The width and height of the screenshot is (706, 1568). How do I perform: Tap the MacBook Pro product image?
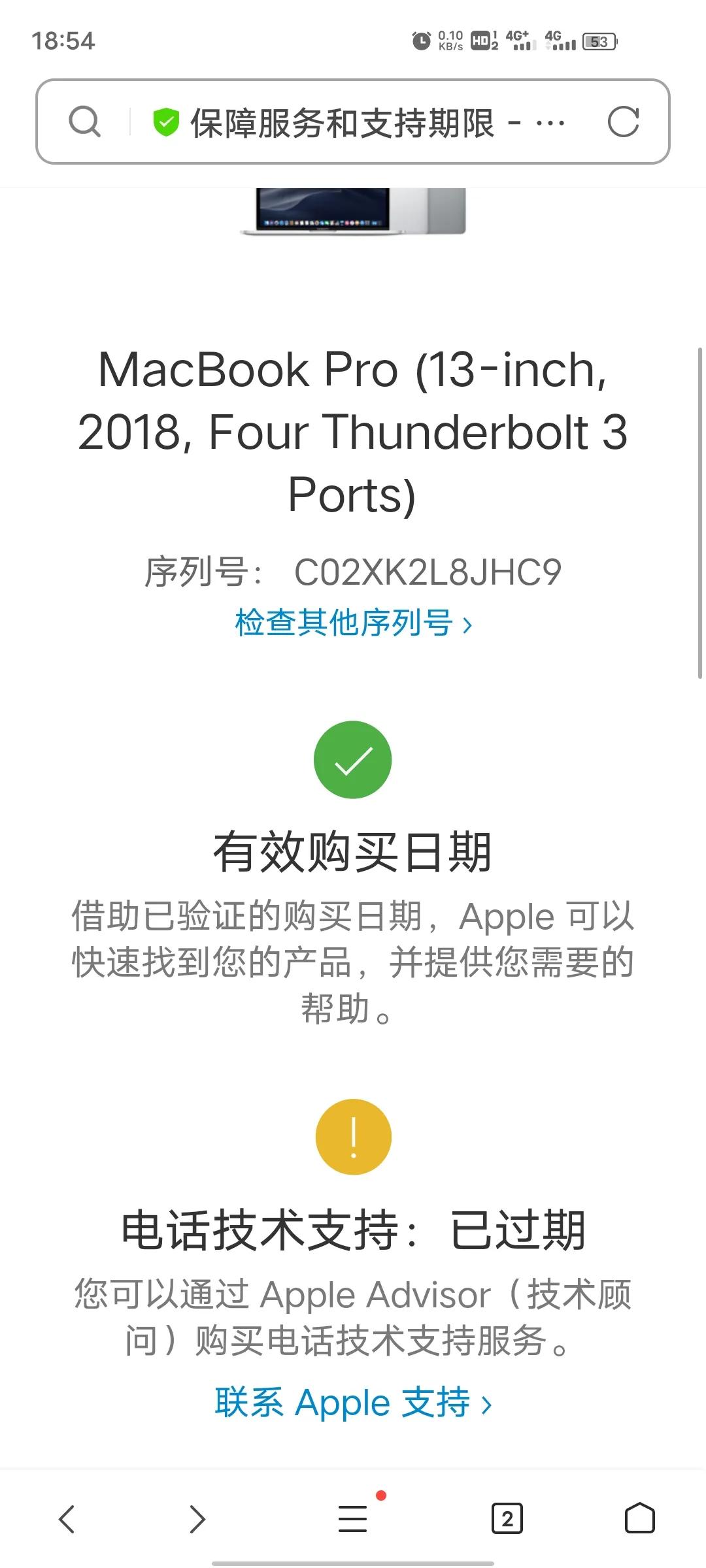[353, 216]
